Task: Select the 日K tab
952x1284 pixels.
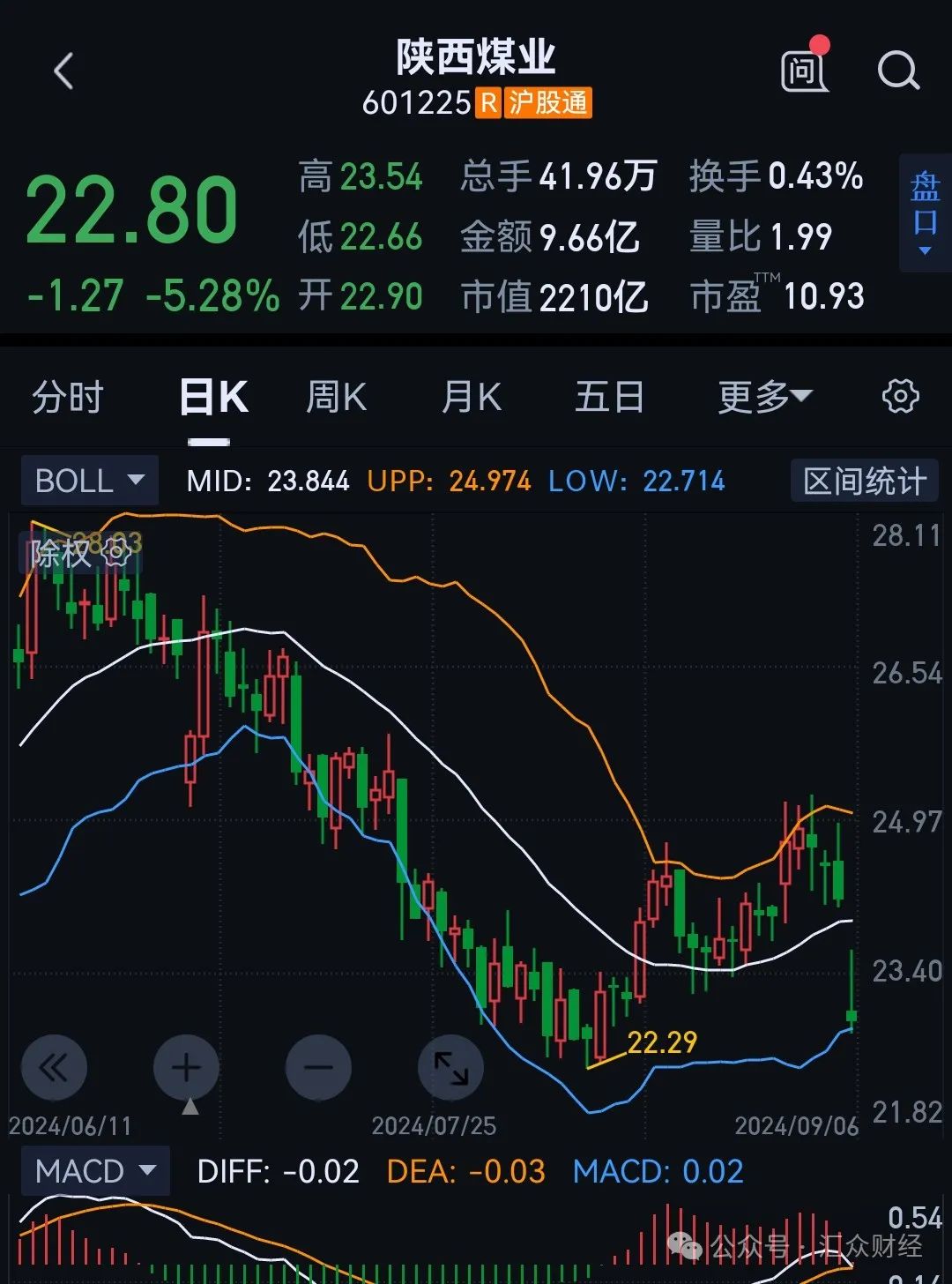Action: click(212, 398)
